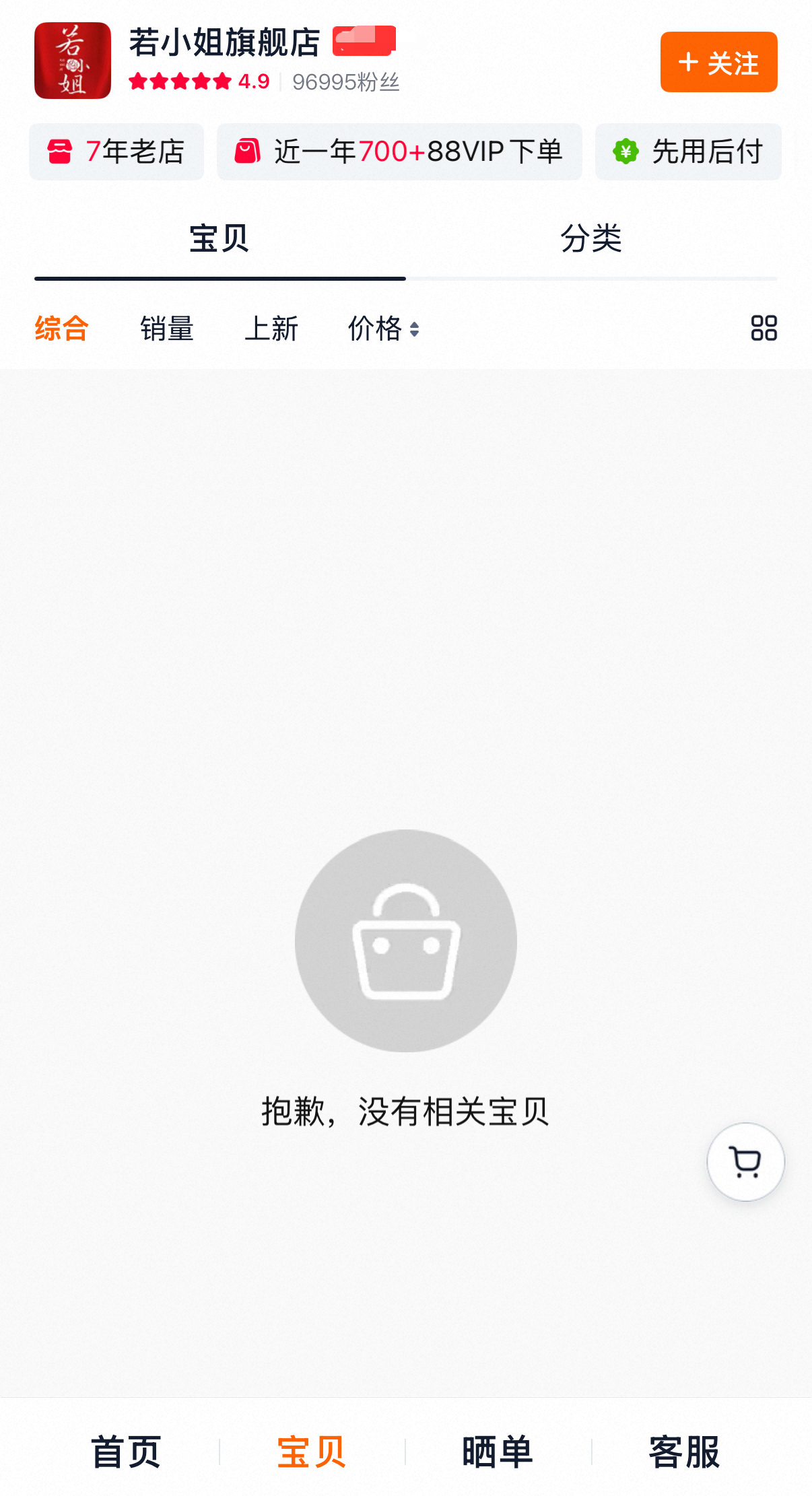Switch to the 分类 tab
Screen dimensions: 812x1496
tap(591, 239)
